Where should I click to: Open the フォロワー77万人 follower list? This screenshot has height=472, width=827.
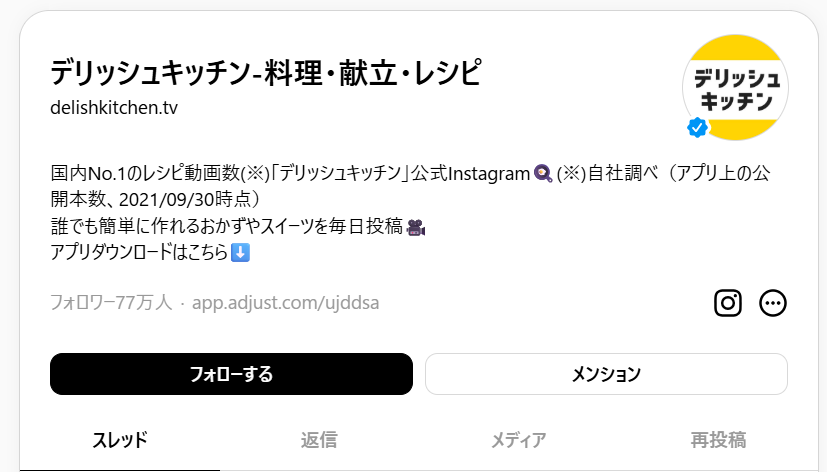[111, 303]
